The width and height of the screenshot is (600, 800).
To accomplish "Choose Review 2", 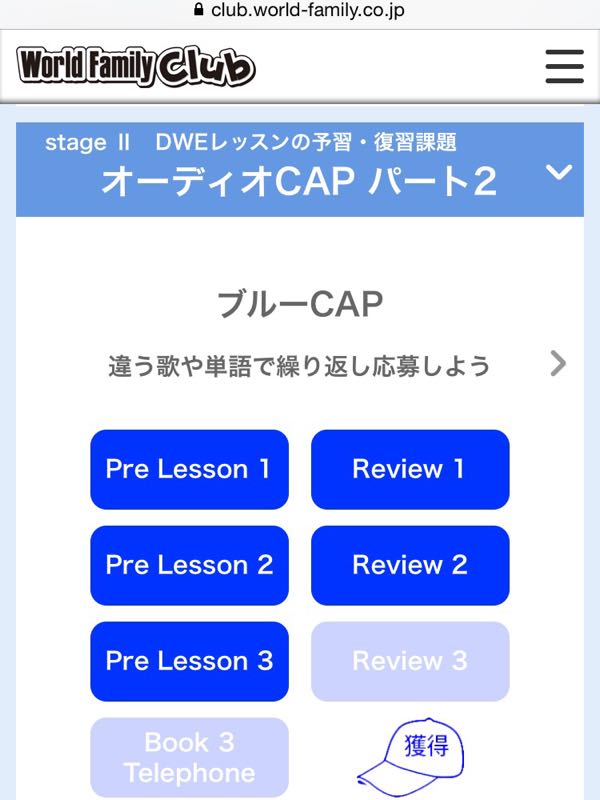I will pos(410,565).
